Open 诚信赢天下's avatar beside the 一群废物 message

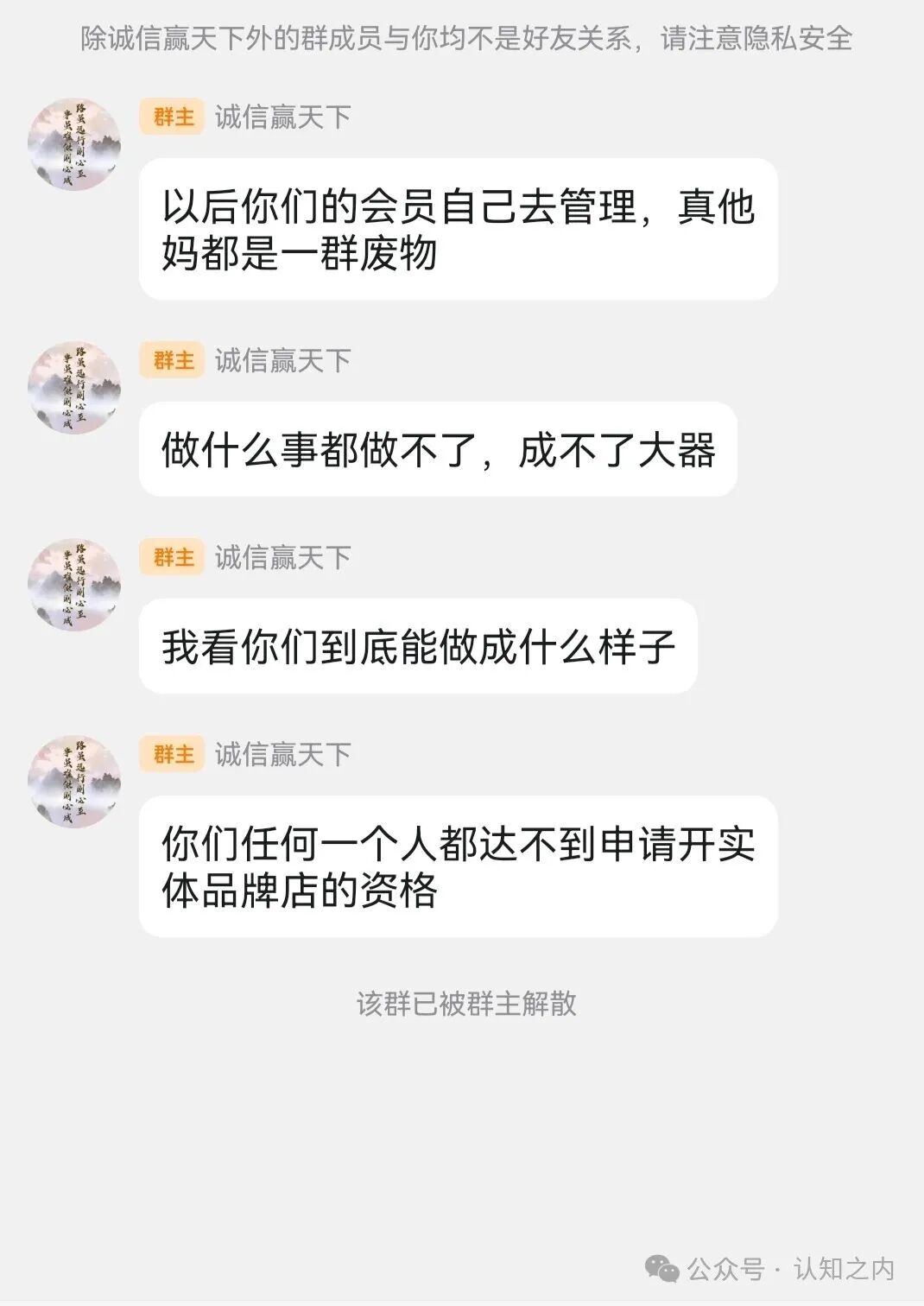[x=74, y=144]
